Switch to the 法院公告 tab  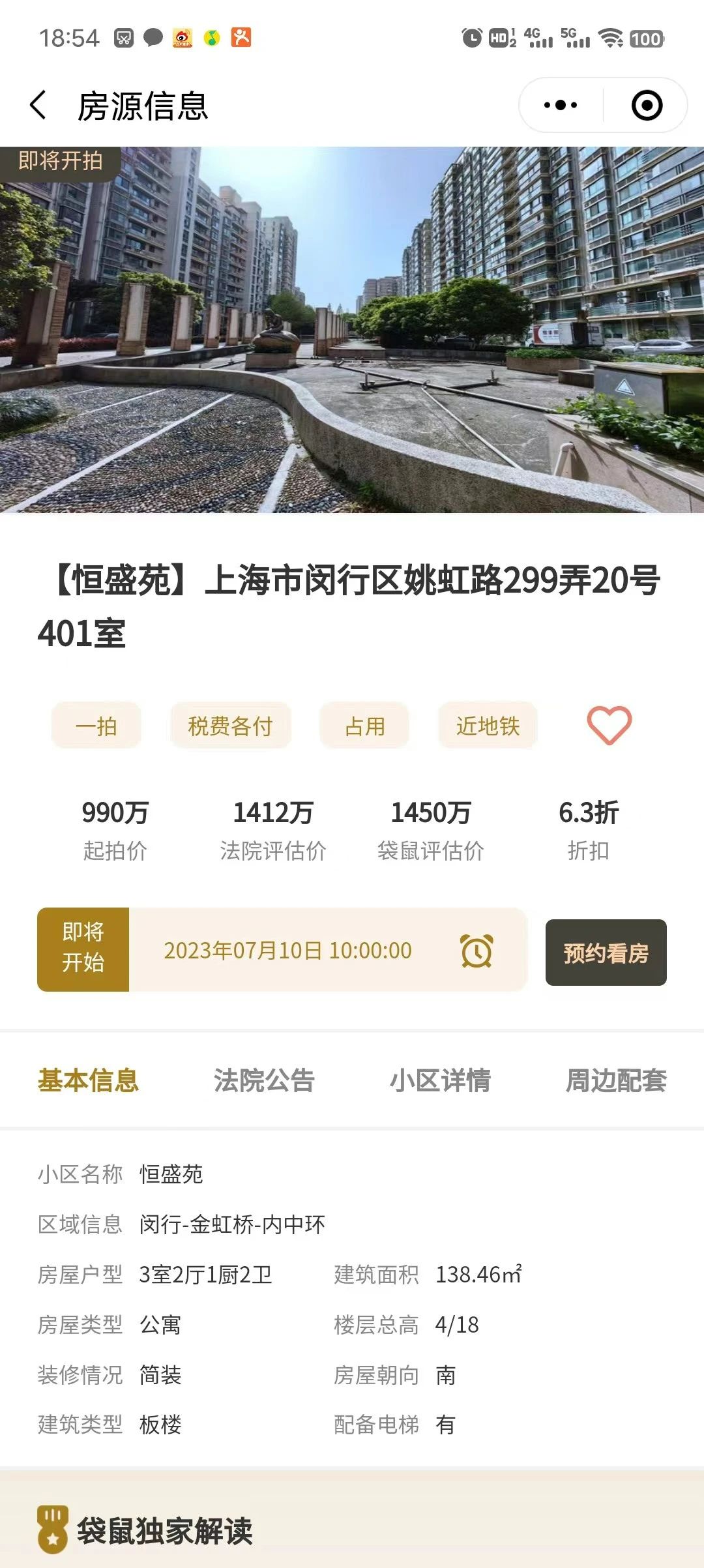click(x=264, y=1080)
